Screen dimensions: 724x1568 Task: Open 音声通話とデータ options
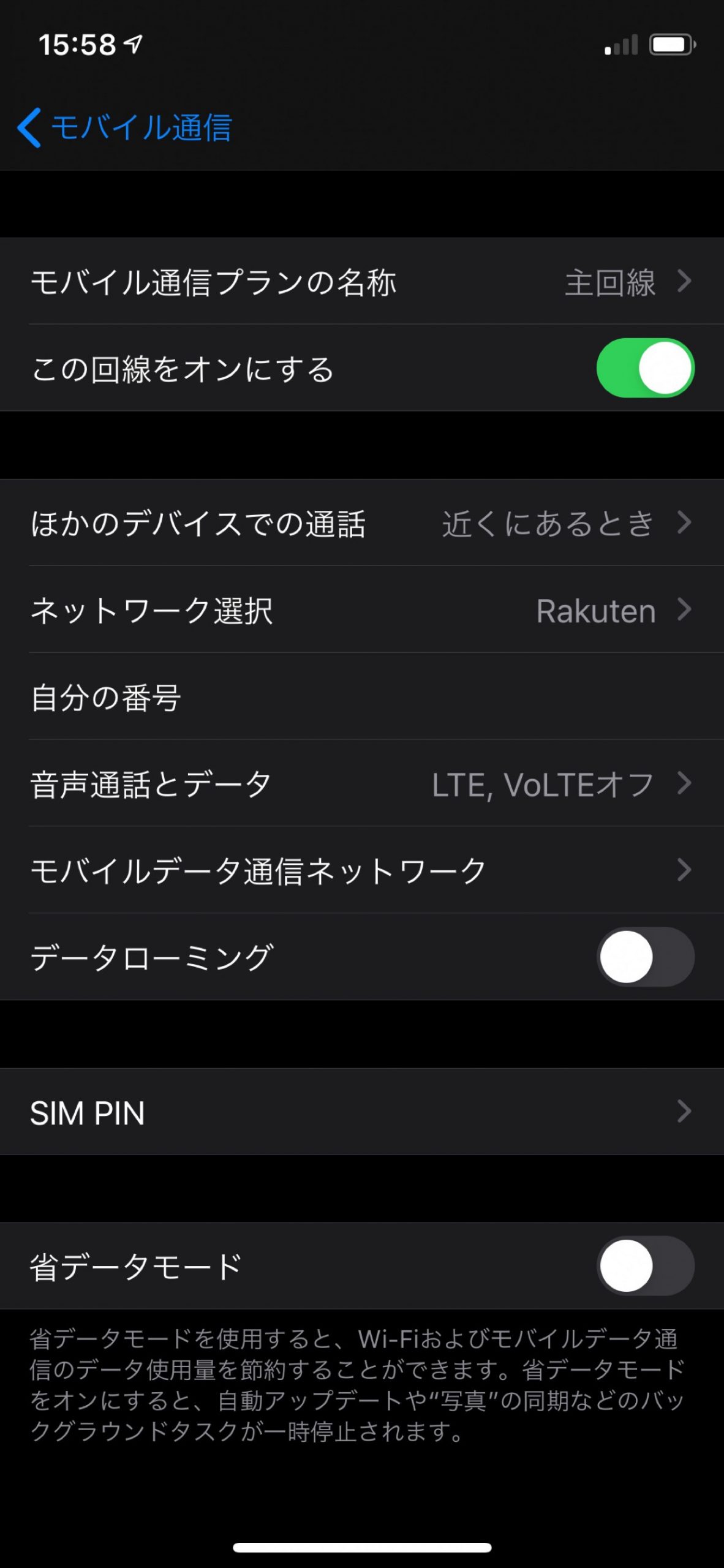[362, 783]
